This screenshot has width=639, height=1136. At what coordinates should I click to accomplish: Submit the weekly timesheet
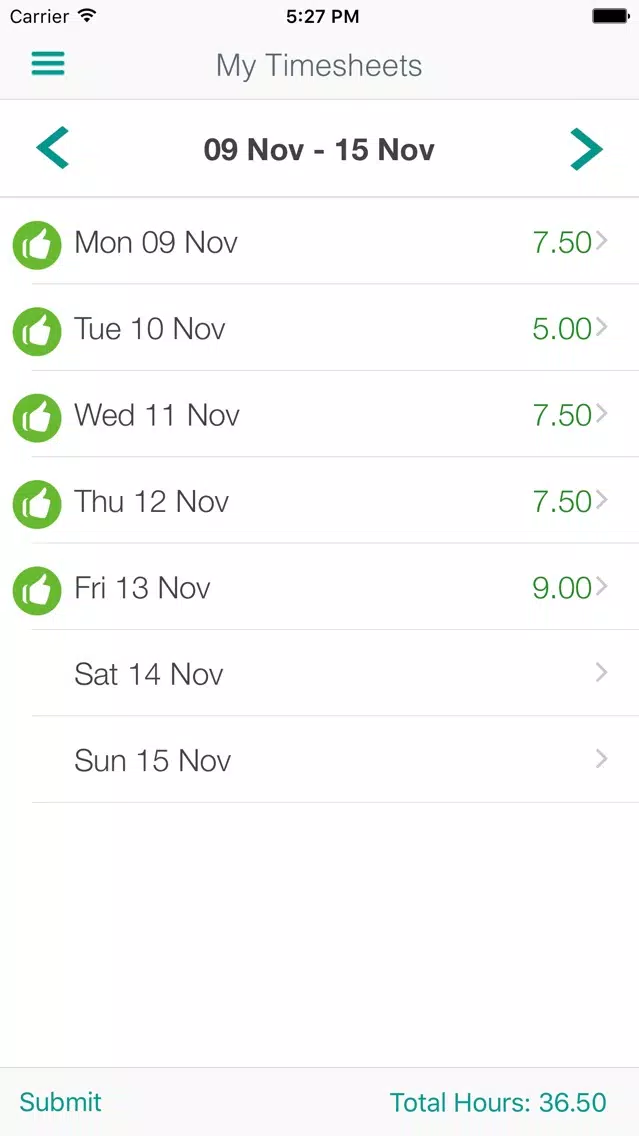tap(60, 1102)
